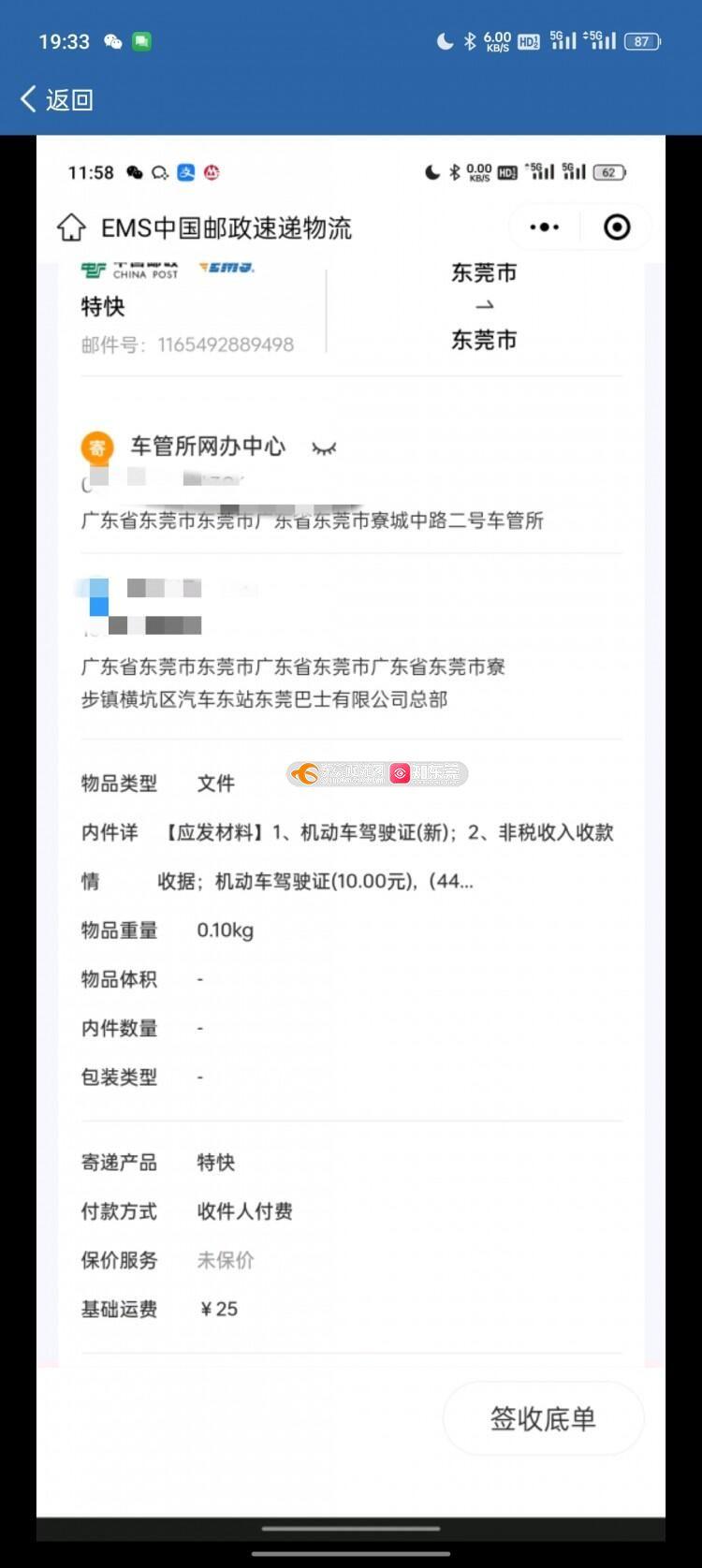Tap 返回 to go back
Image resolution: width=702 pixels, height=1568 pixels.
58,99
